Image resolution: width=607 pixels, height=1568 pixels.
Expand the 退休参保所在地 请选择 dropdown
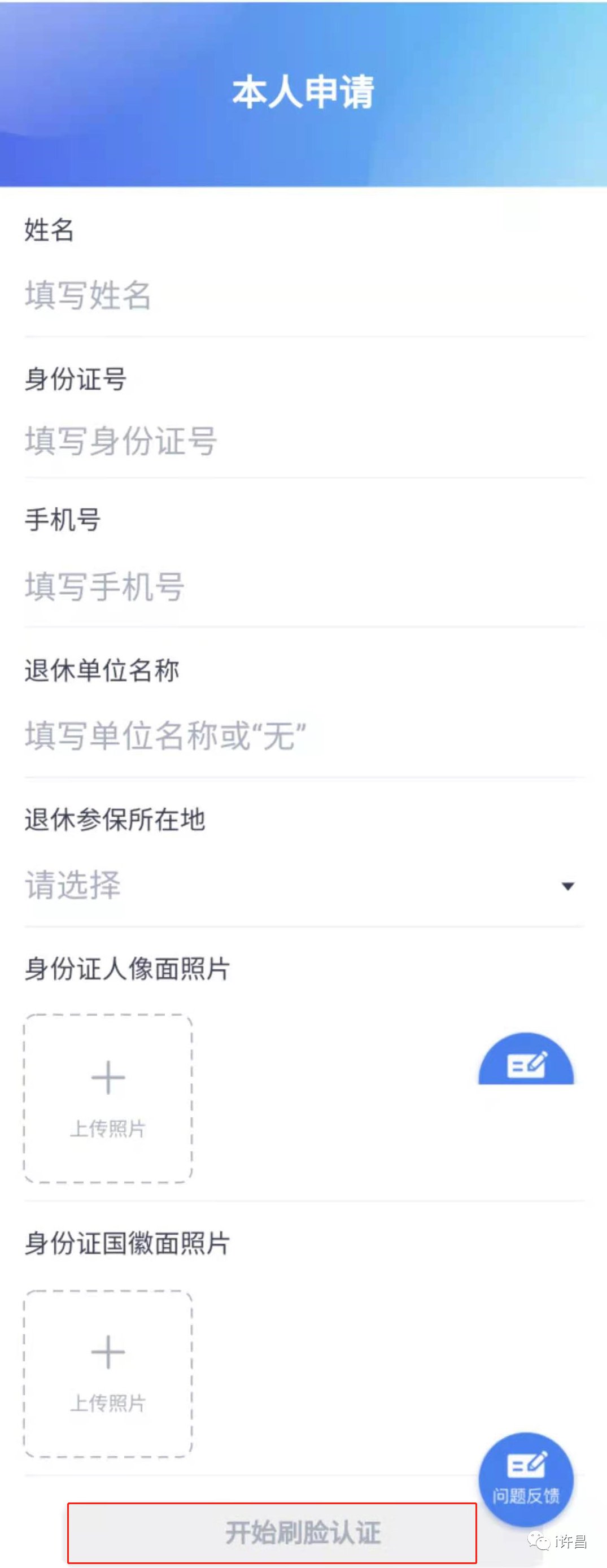[304, 886]
